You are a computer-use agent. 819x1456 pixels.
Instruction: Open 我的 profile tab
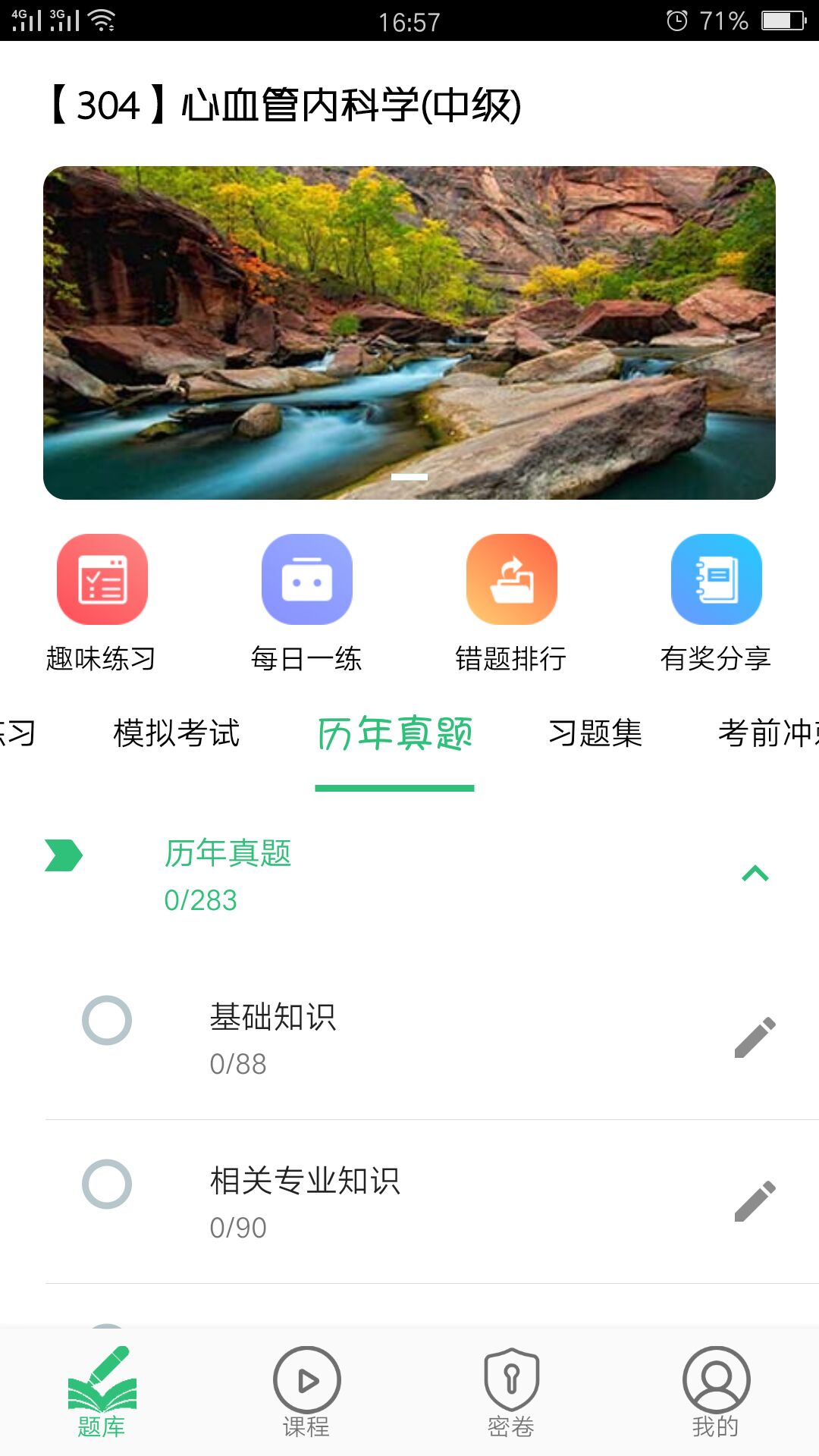point(716,1392)
